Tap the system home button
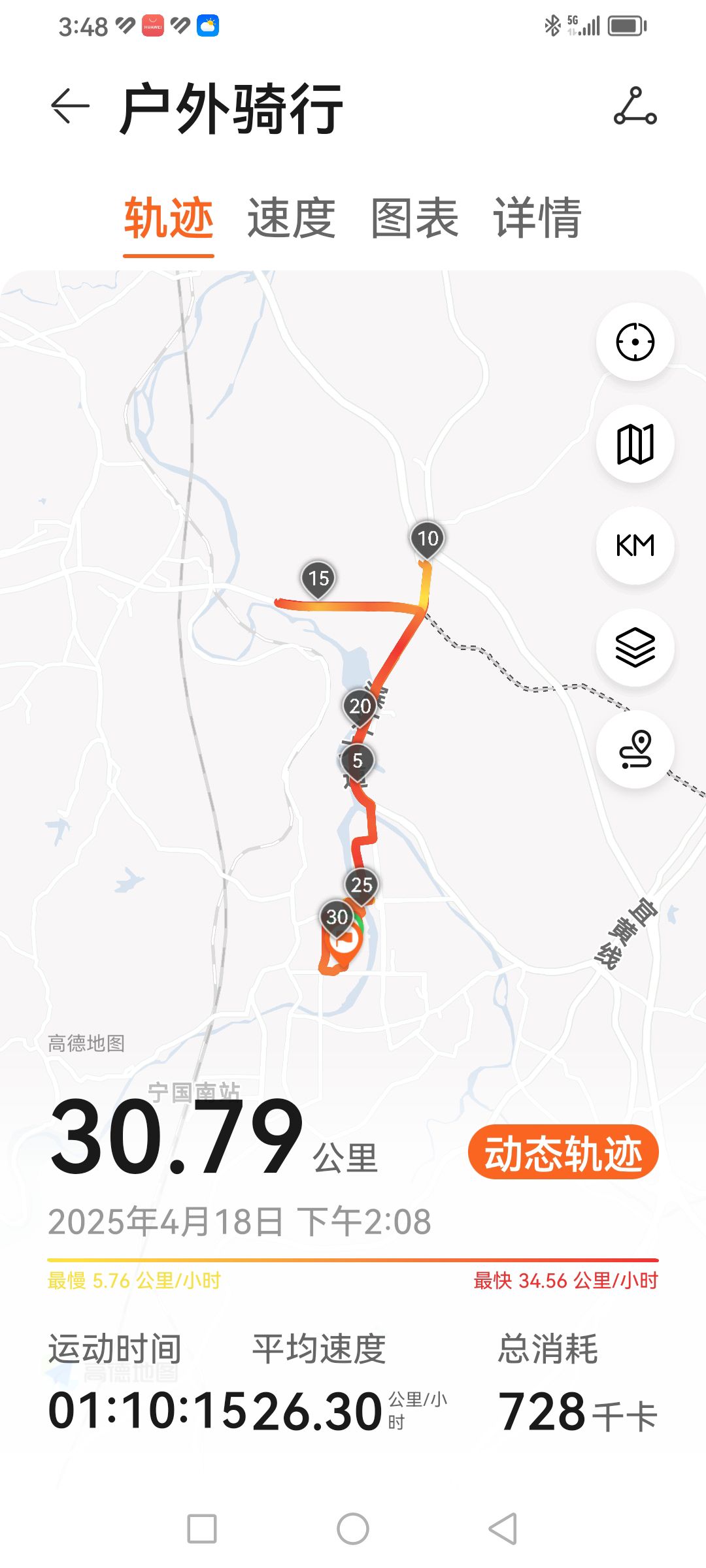The height and width of the screenshot is (1568, 706). coord(353,1529)
